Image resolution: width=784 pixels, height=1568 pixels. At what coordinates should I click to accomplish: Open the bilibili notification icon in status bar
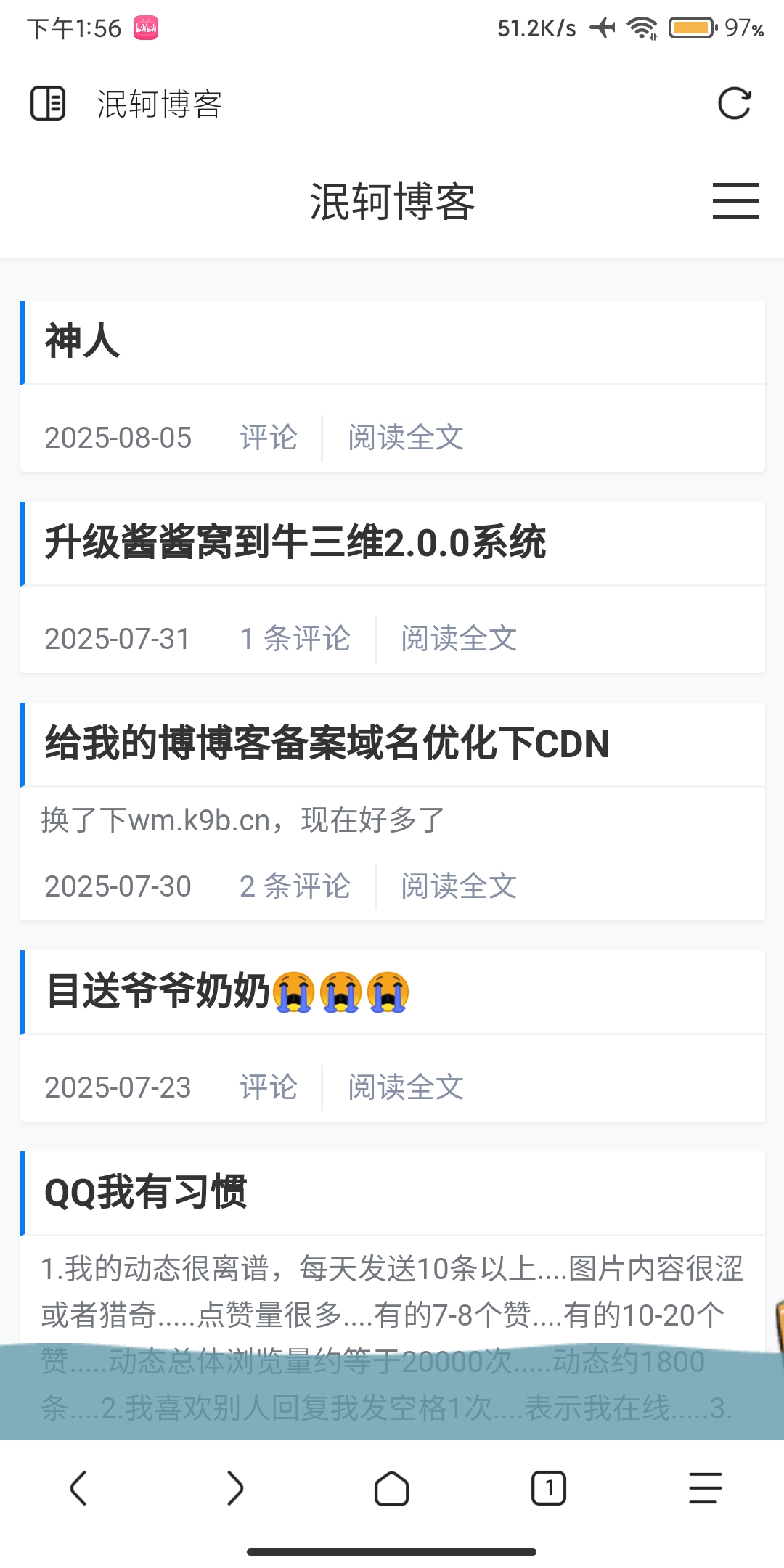145,26
